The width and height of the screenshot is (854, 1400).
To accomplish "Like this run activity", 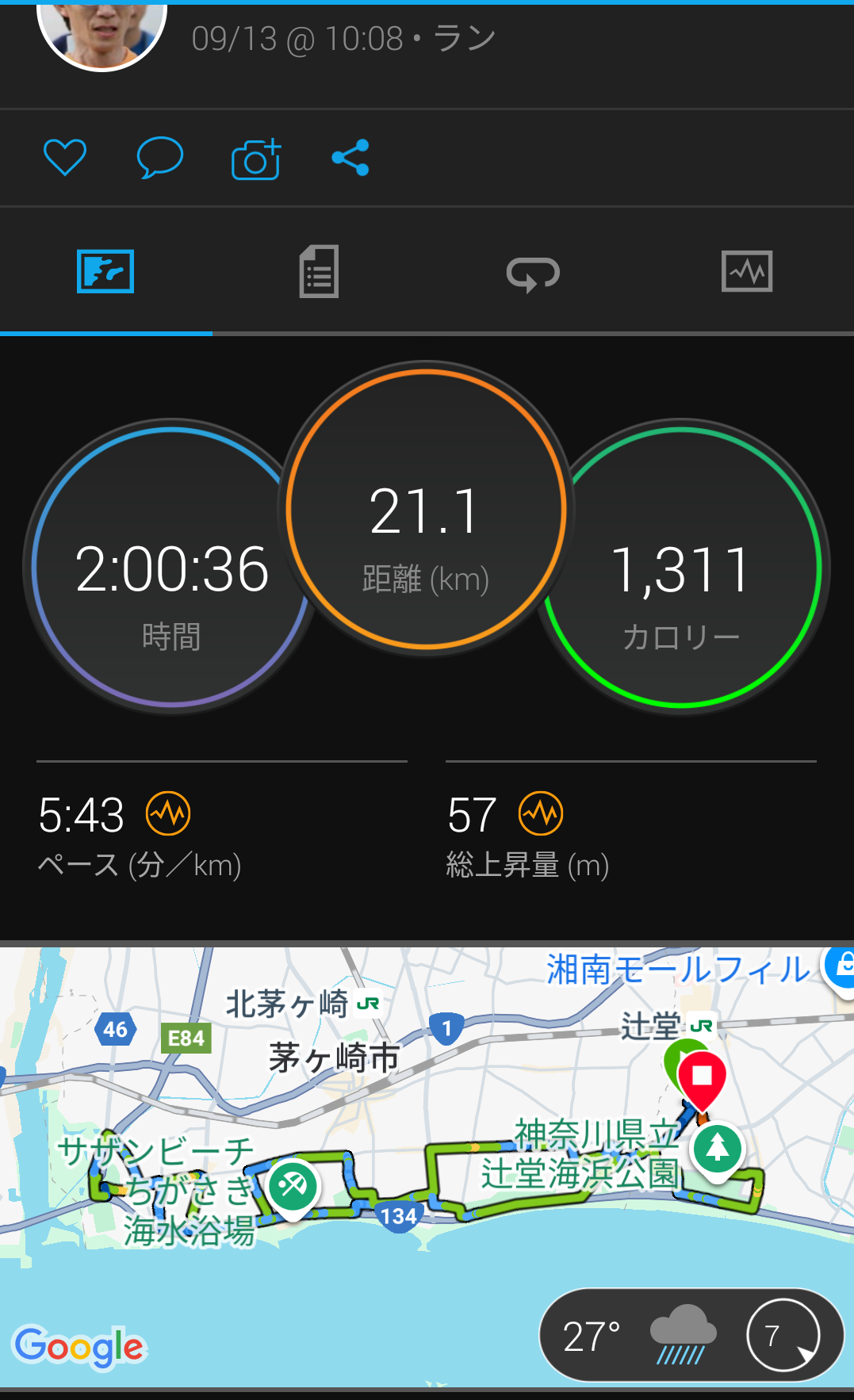I will point(65,157).
